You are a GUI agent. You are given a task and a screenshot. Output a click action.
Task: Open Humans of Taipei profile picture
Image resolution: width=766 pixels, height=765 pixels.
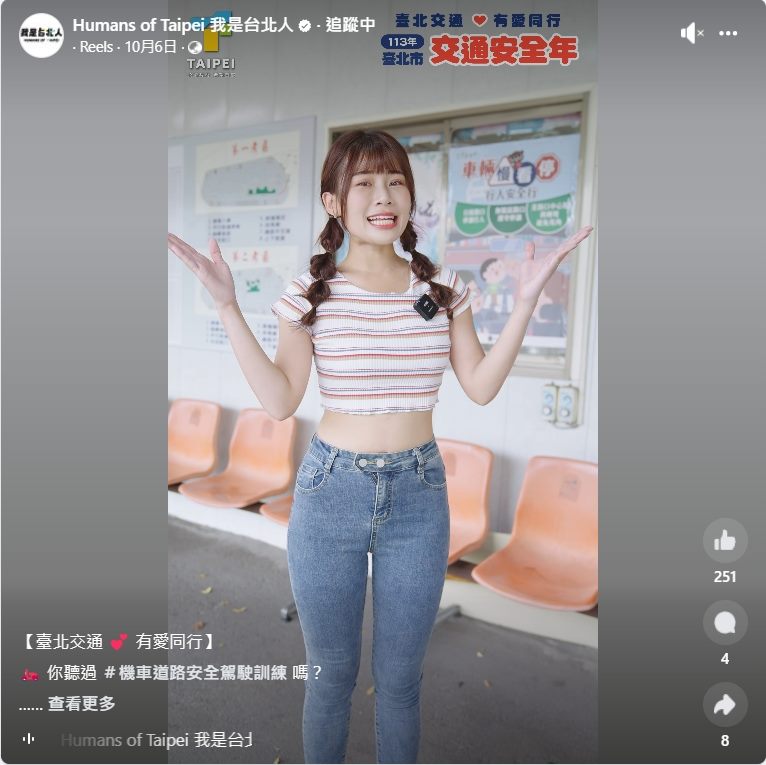(x=41, y=35)
